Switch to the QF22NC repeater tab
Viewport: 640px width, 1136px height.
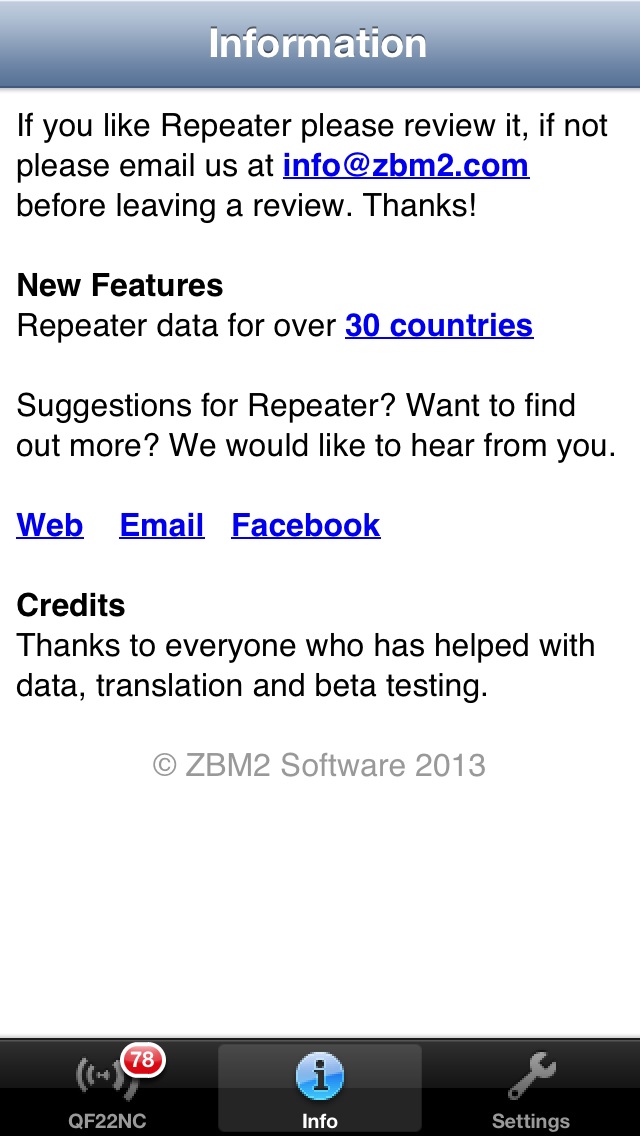(107, 1087)
